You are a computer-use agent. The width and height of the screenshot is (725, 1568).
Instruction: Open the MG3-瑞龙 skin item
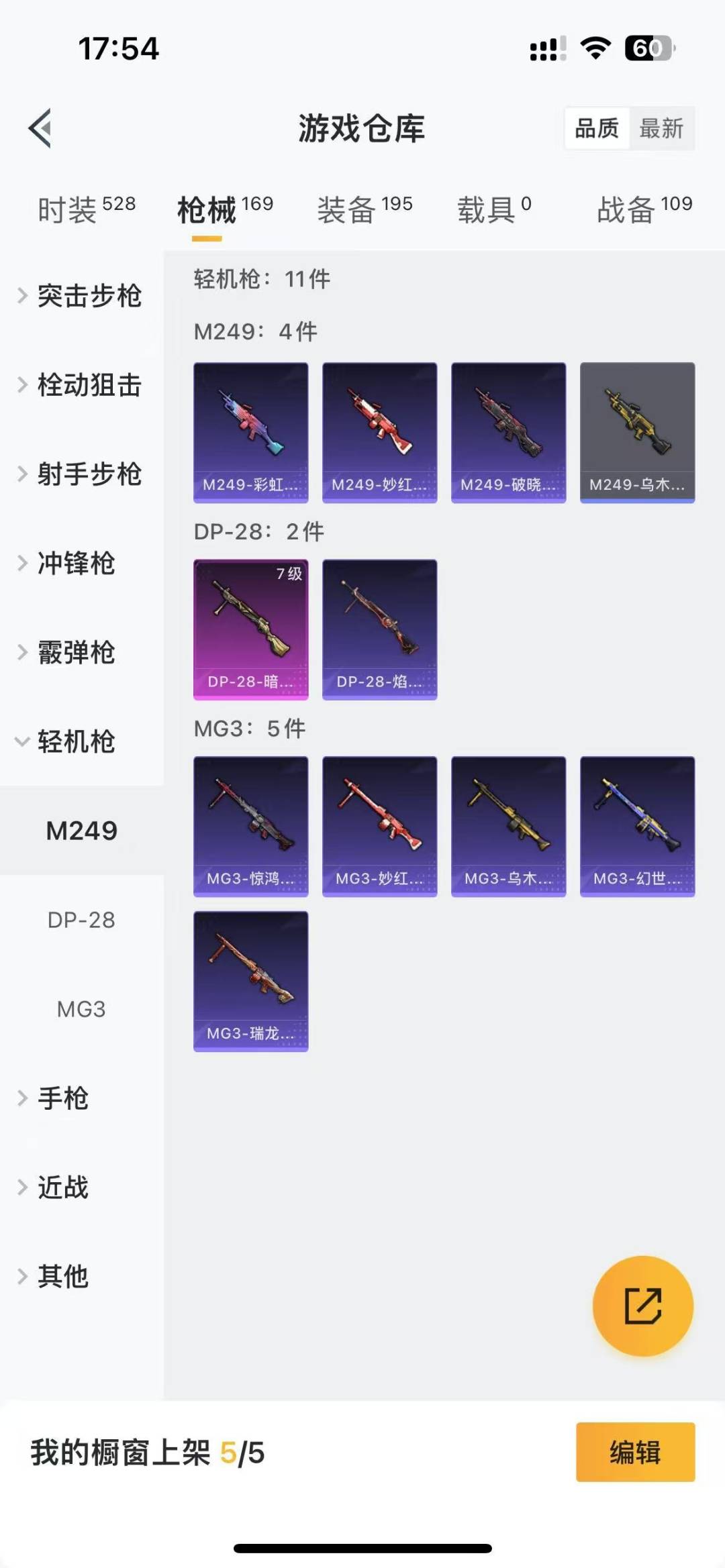tap(250, 980)
